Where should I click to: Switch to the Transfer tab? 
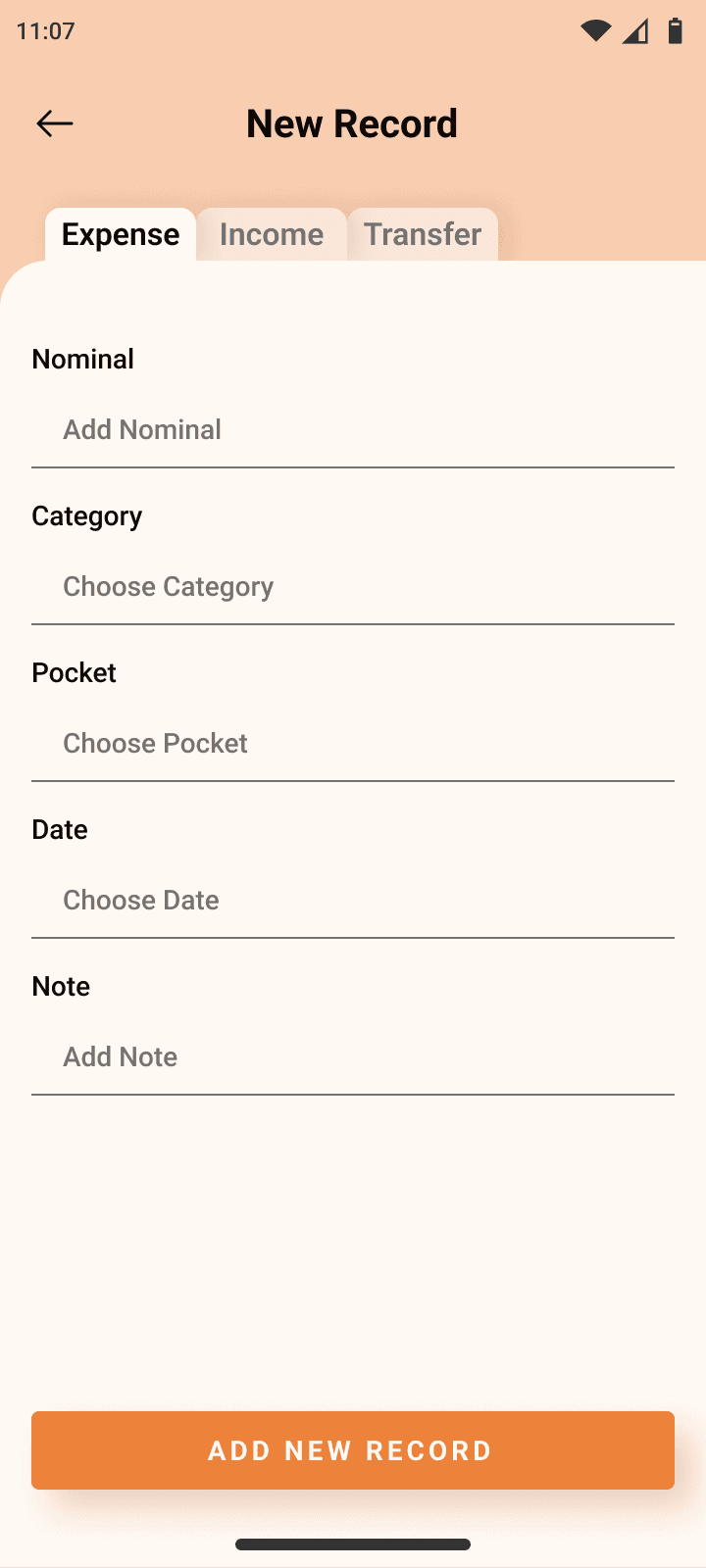[x=423, y=234]
